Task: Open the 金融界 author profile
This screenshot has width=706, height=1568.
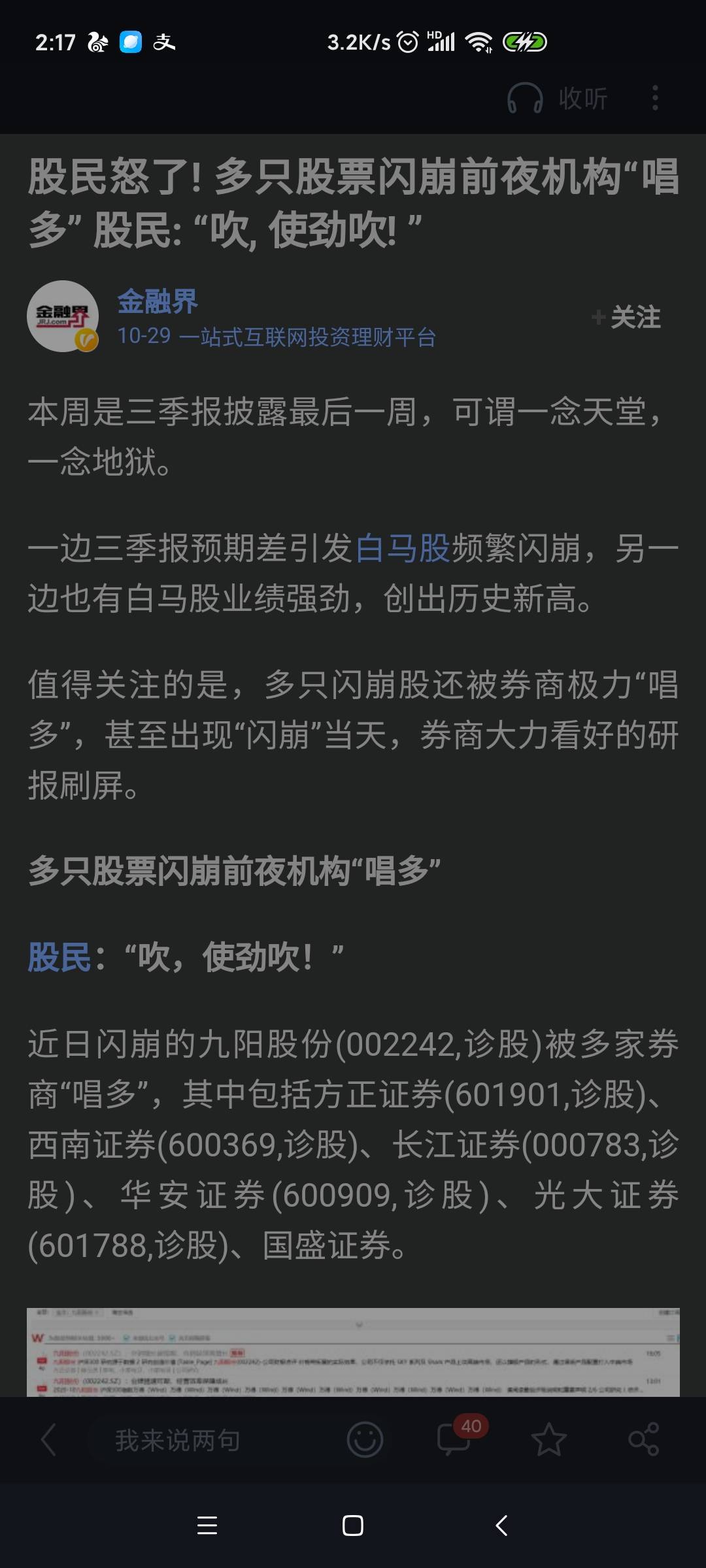Action: (157, 302)
